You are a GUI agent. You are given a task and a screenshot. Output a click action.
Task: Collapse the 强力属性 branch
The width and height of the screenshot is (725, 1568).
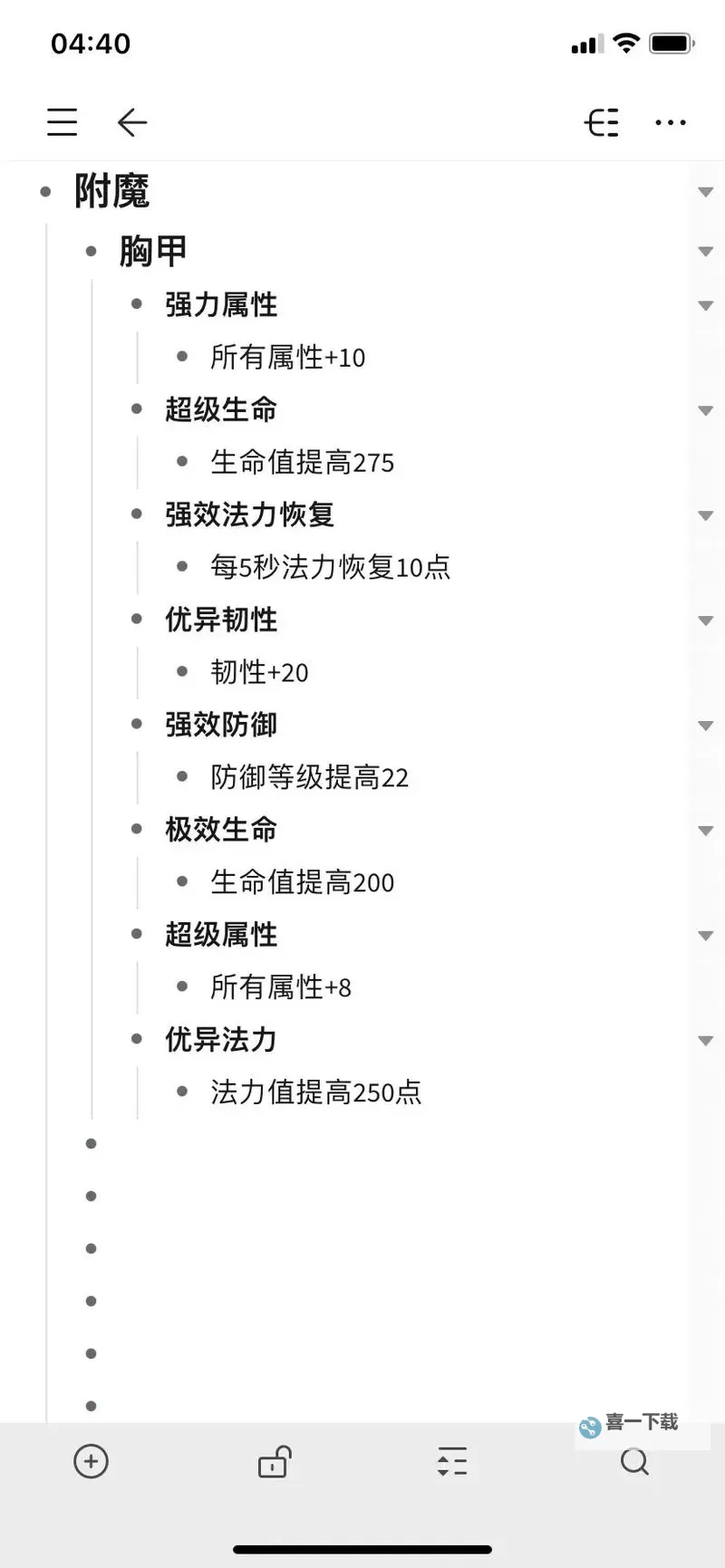coord(705,305)
